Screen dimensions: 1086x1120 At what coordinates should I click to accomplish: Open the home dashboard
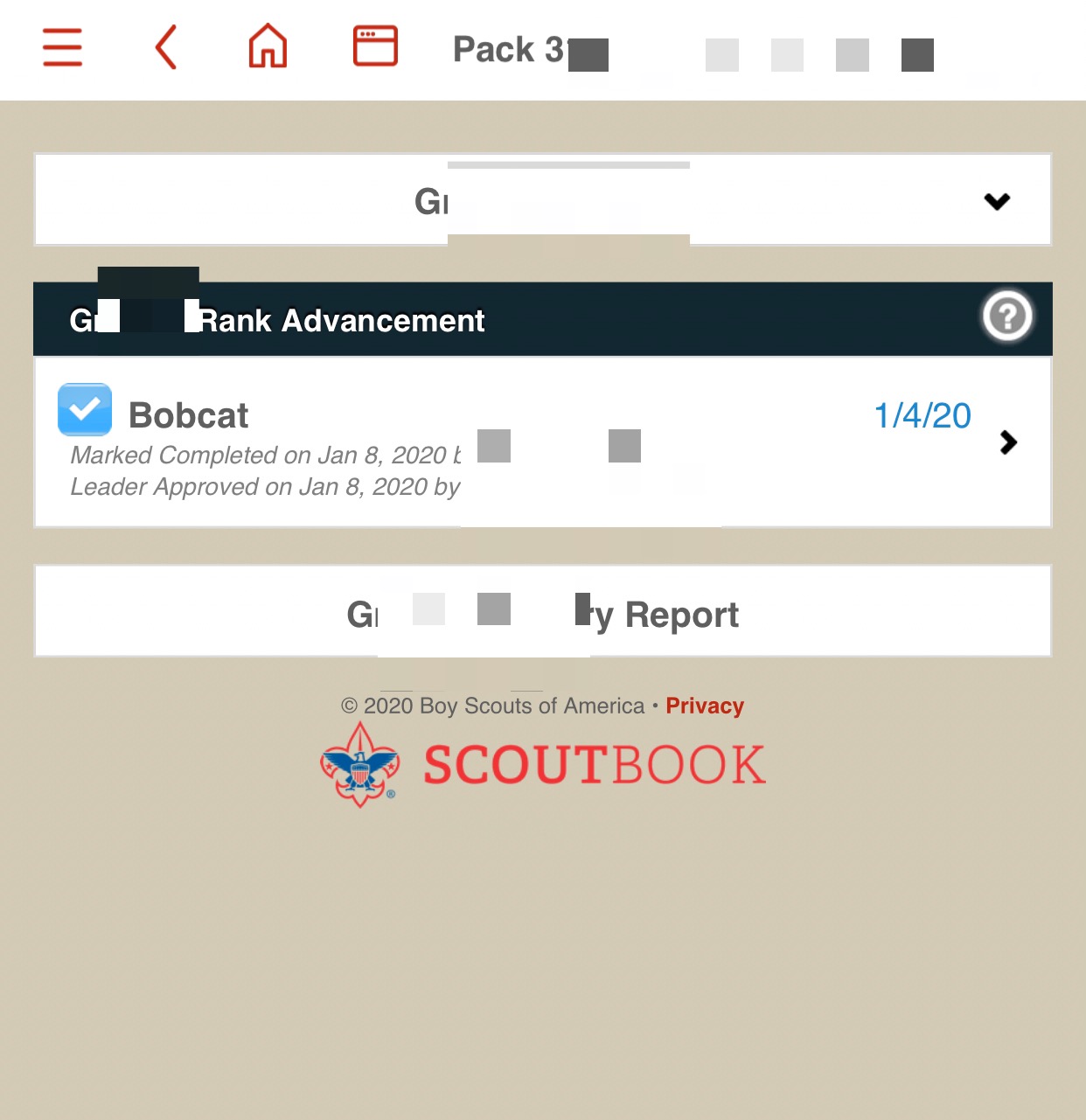pos(268,46)
